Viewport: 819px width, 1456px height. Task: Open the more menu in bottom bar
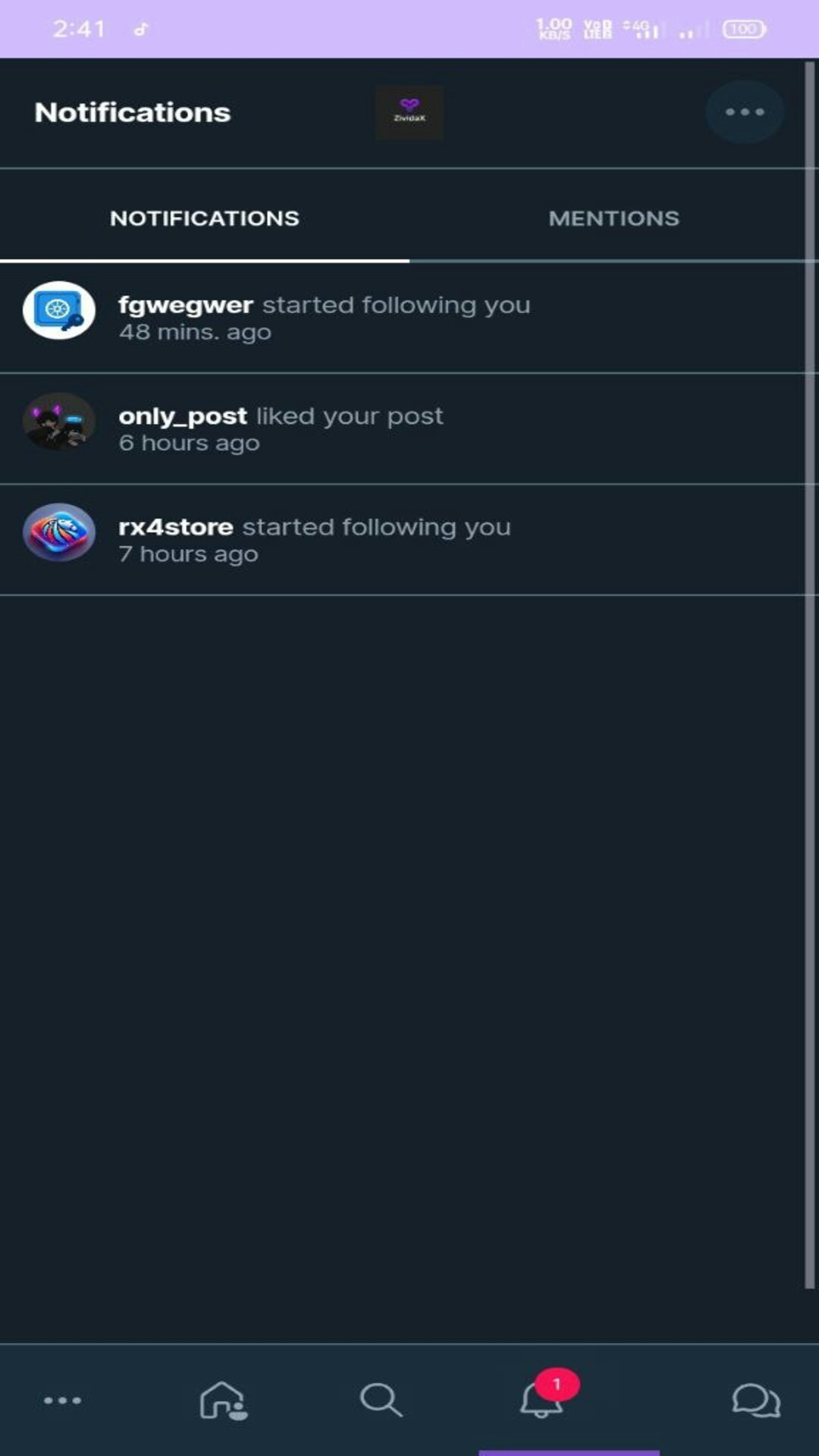point(62,1400)
